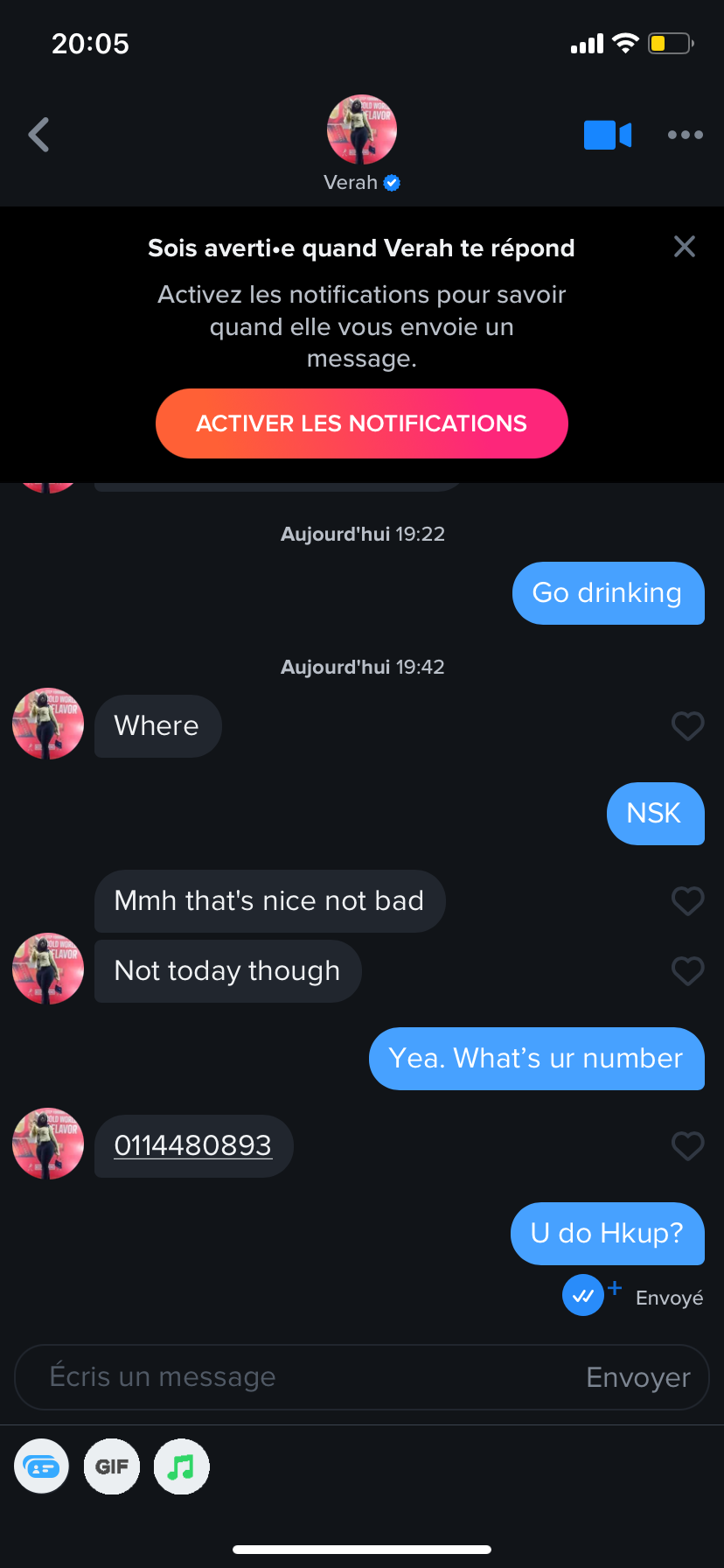Viewport: 724px width, 1568px height.
Task: Tap Envoyer to send the message
Action: pos(638,1377)
